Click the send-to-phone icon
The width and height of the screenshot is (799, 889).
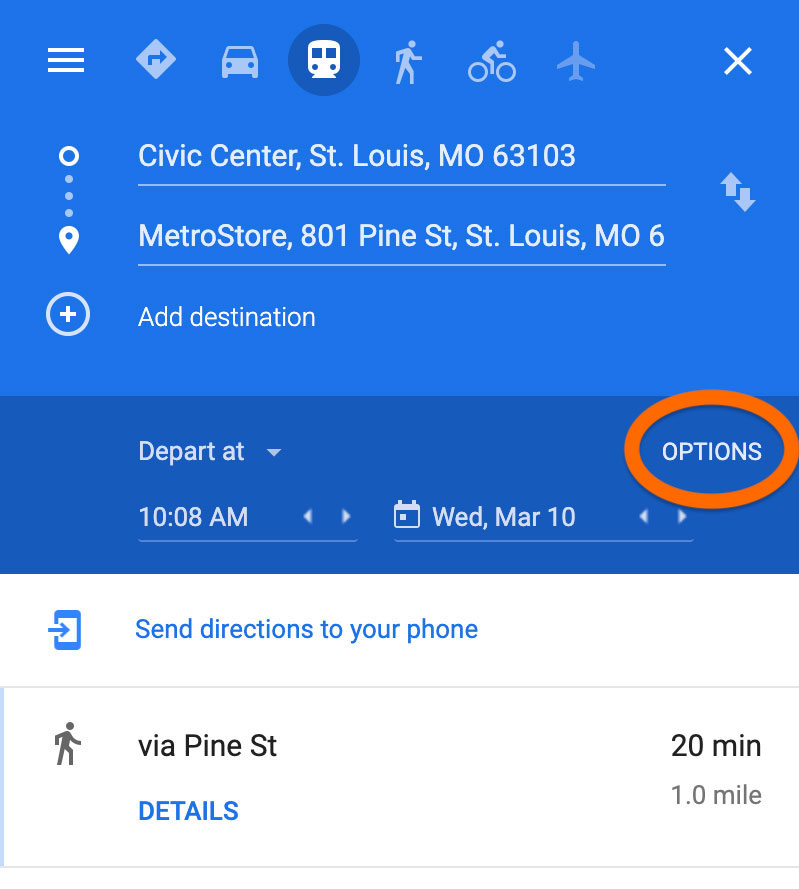tap(66, 630)
